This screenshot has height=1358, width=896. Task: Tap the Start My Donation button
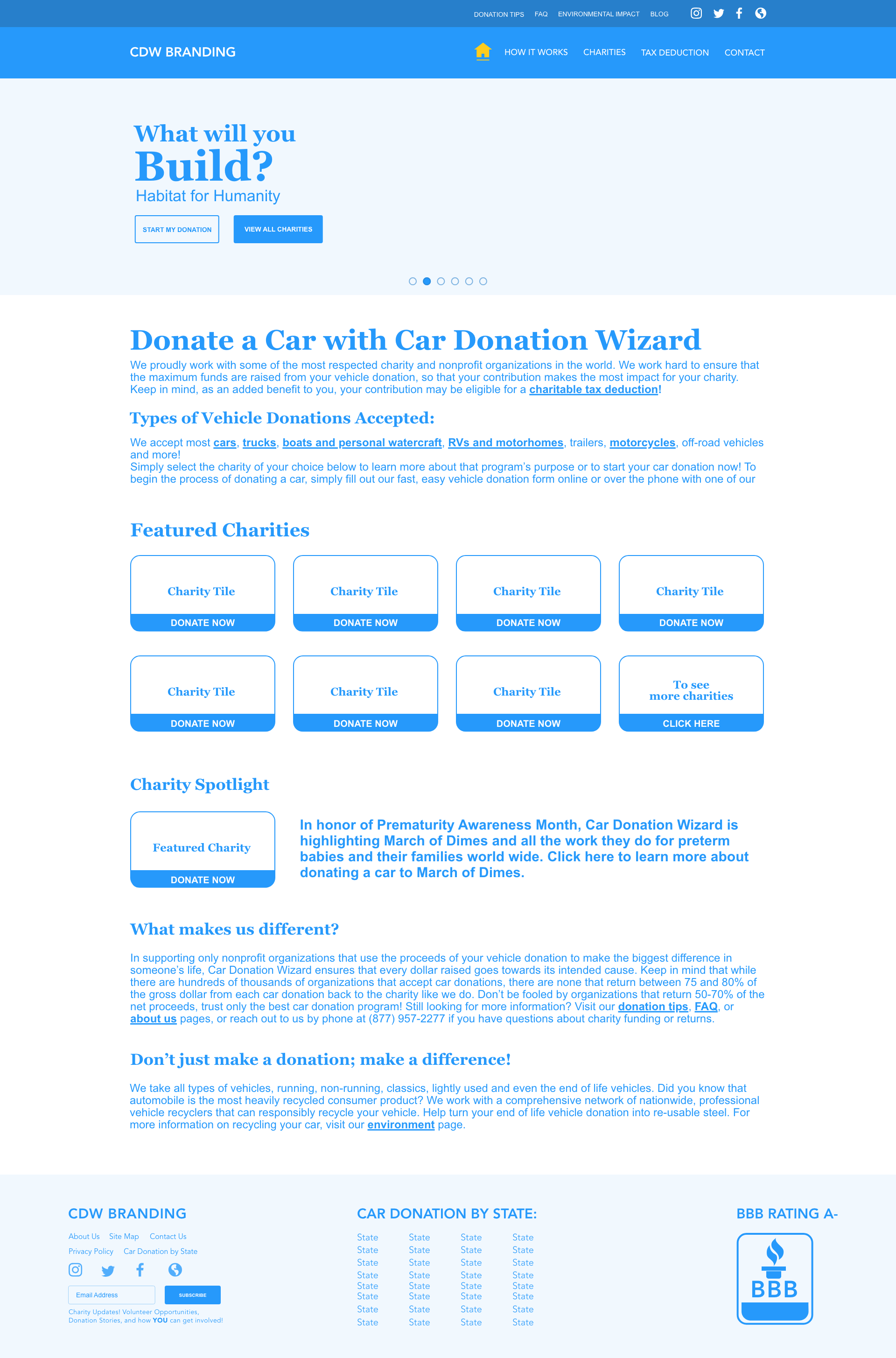[x=177, y=229]
